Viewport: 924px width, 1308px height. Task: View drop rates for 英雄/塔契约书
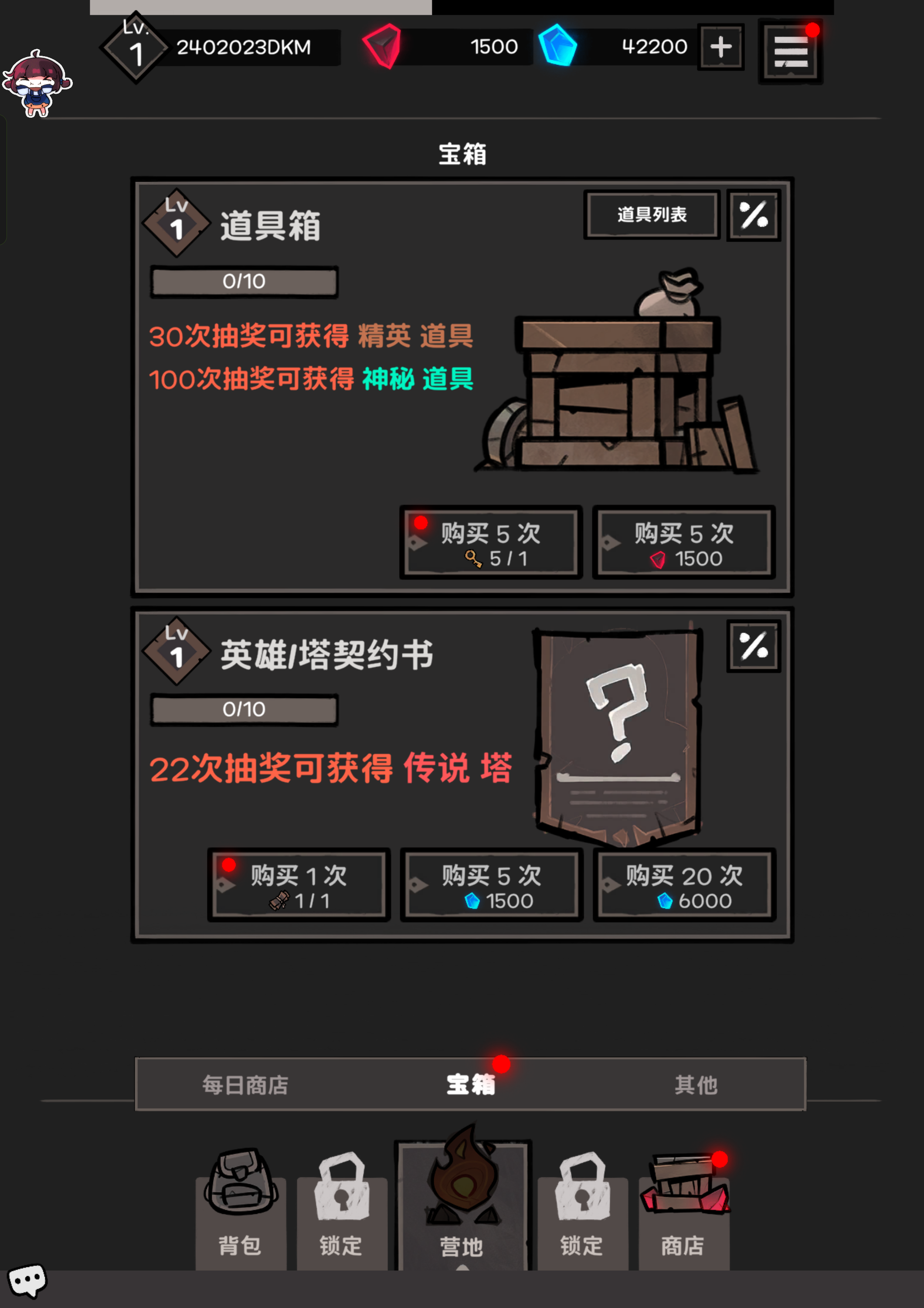pyautogui.click(x=753, y=645)
